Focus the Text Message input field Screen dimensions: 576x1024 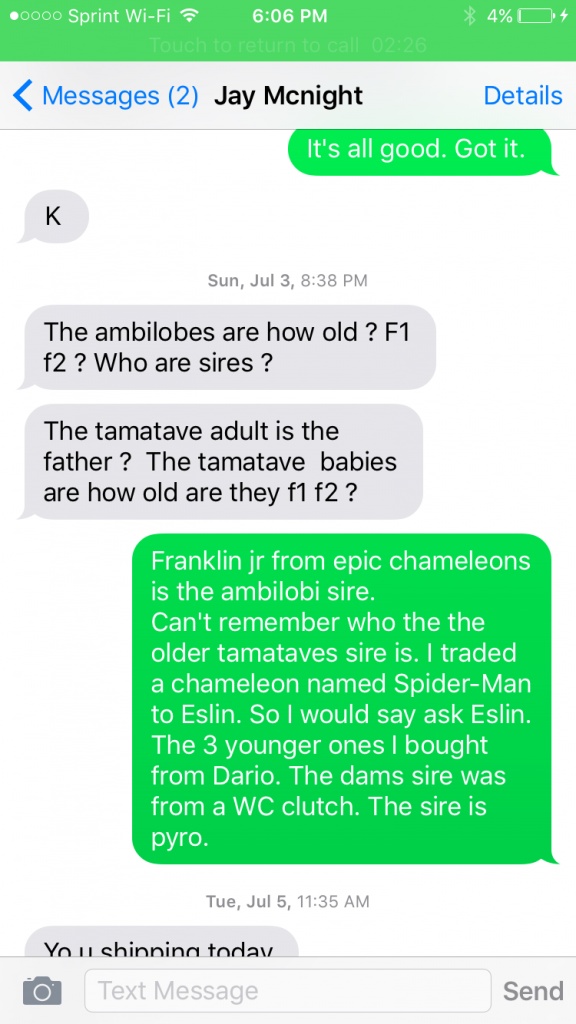(287, 991)
